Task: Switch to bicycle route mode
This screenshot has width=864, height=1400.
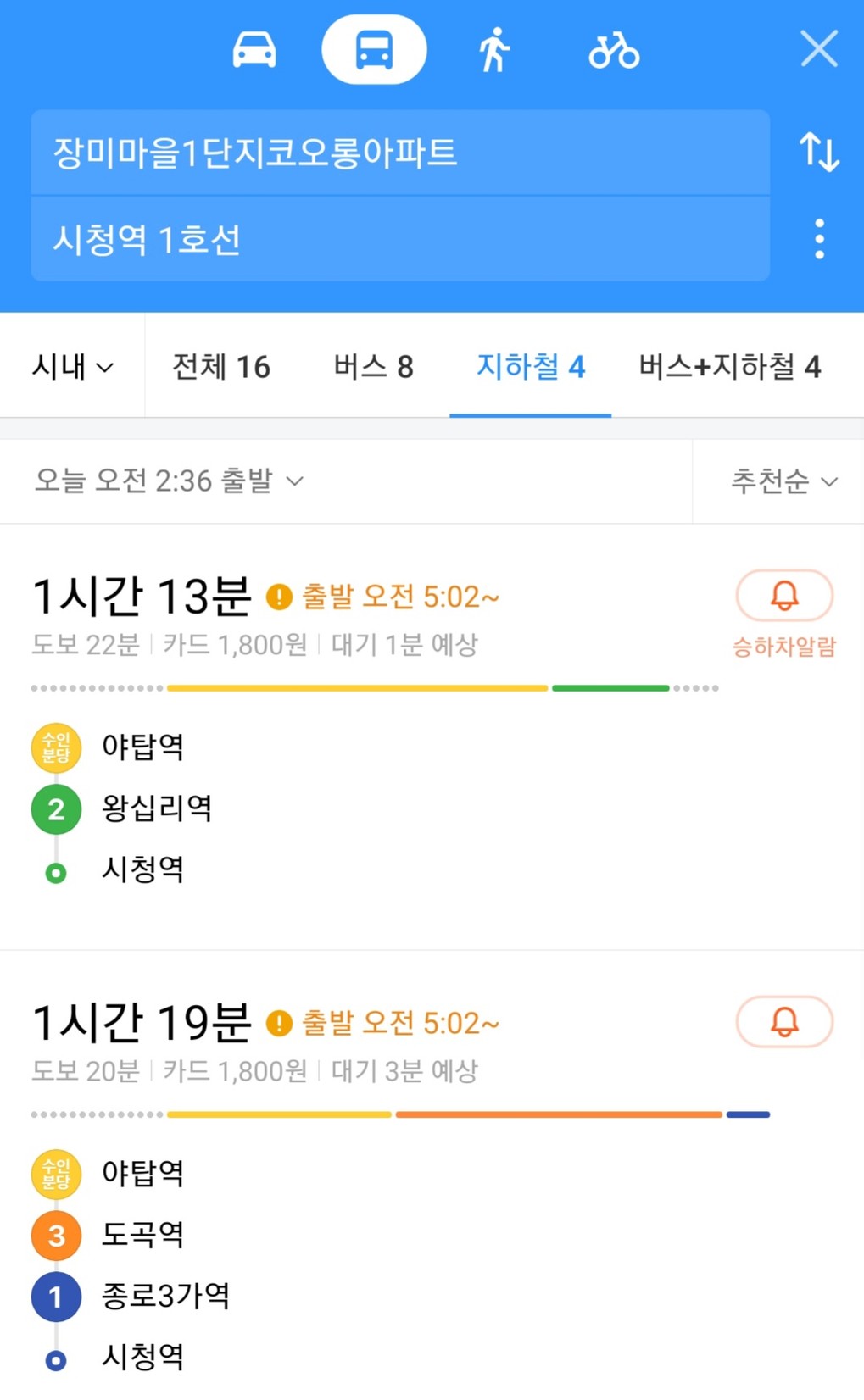Action: click(x=614, y=51)
